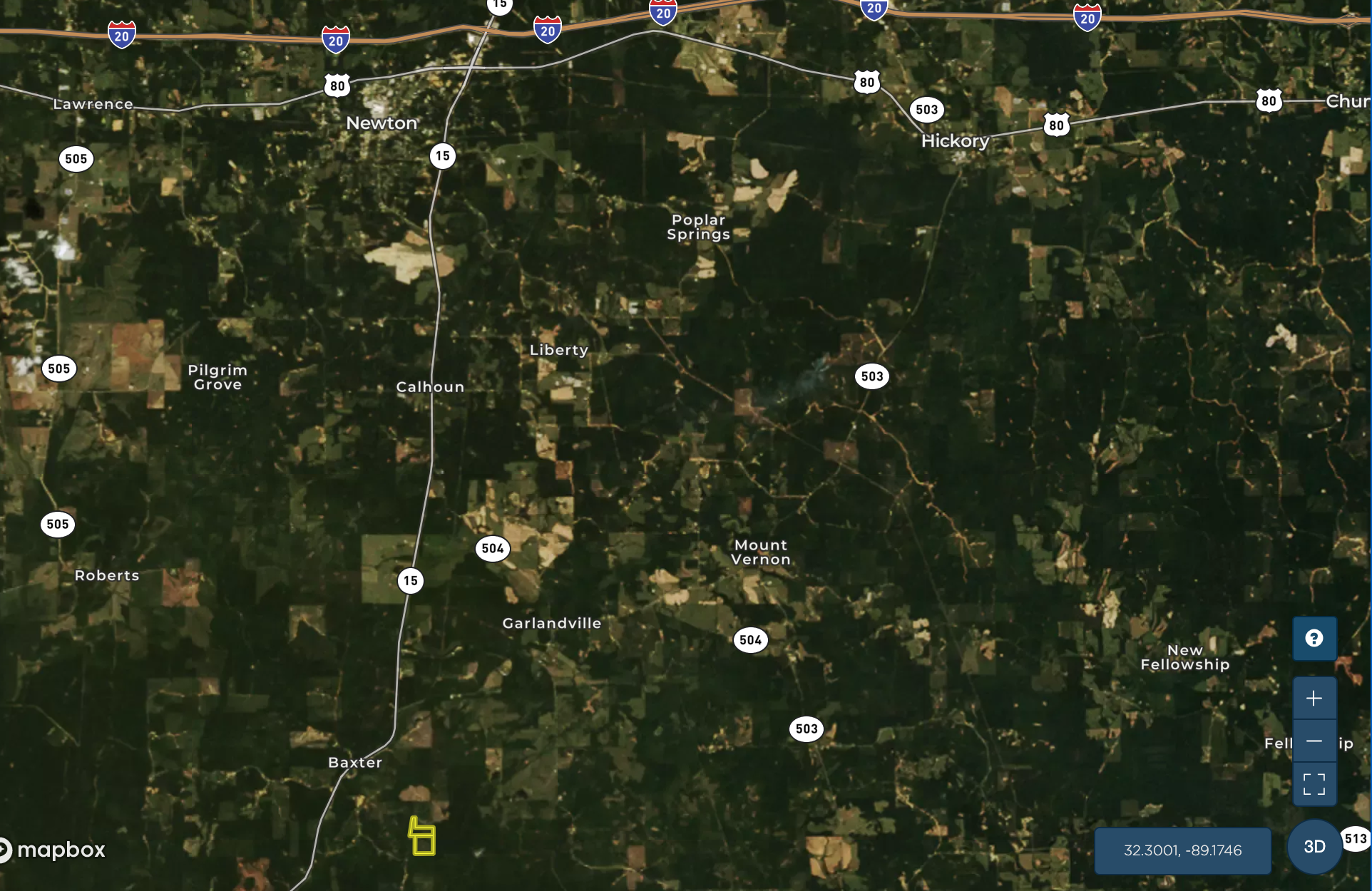Screen dimensions: 1372x891
Task: Enter fullscreen map view
Action: pyautogui.click(x=1314, y=784)
